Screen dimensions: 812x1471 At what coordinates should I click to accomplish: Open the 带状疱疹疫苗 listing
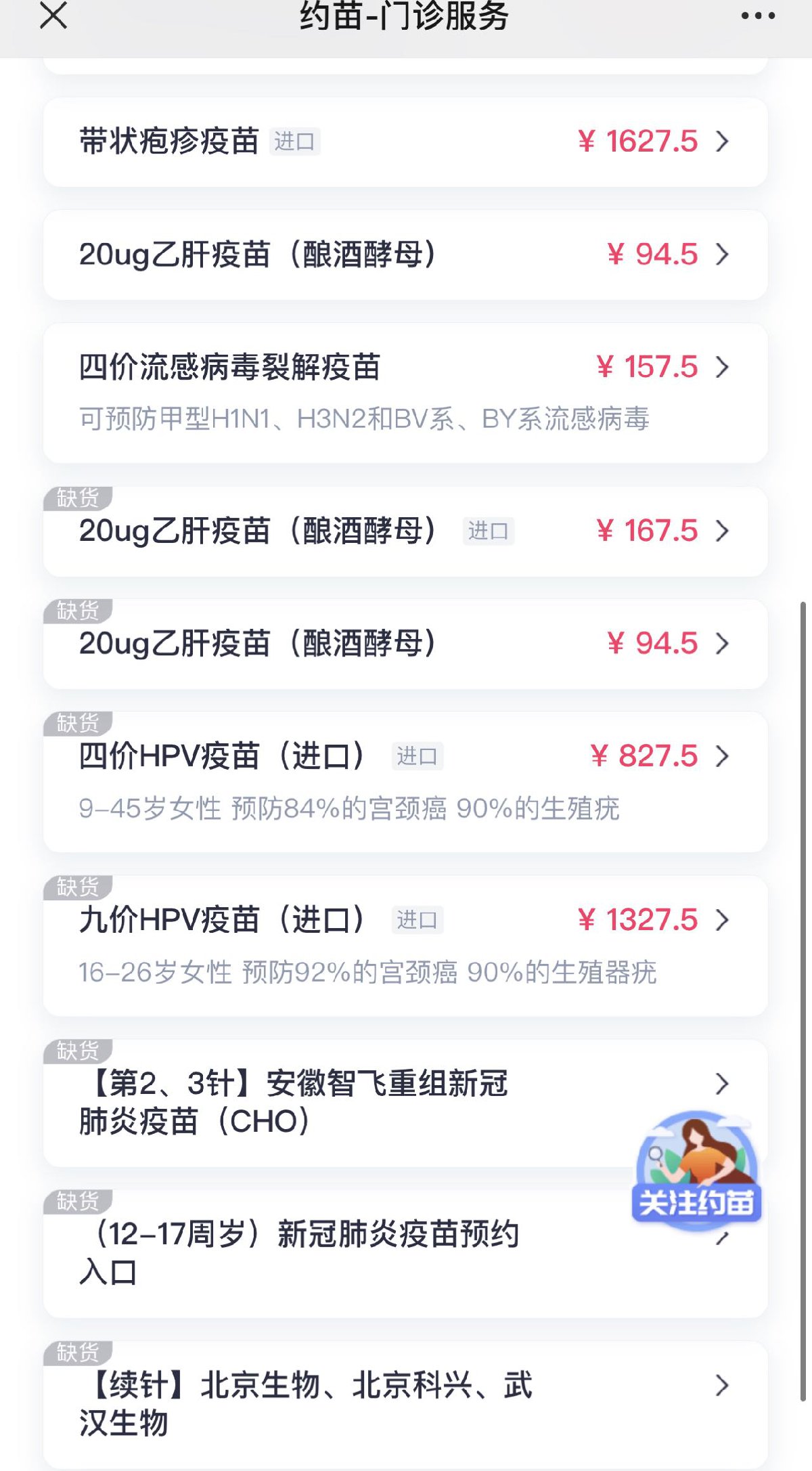tap(405, 141)
